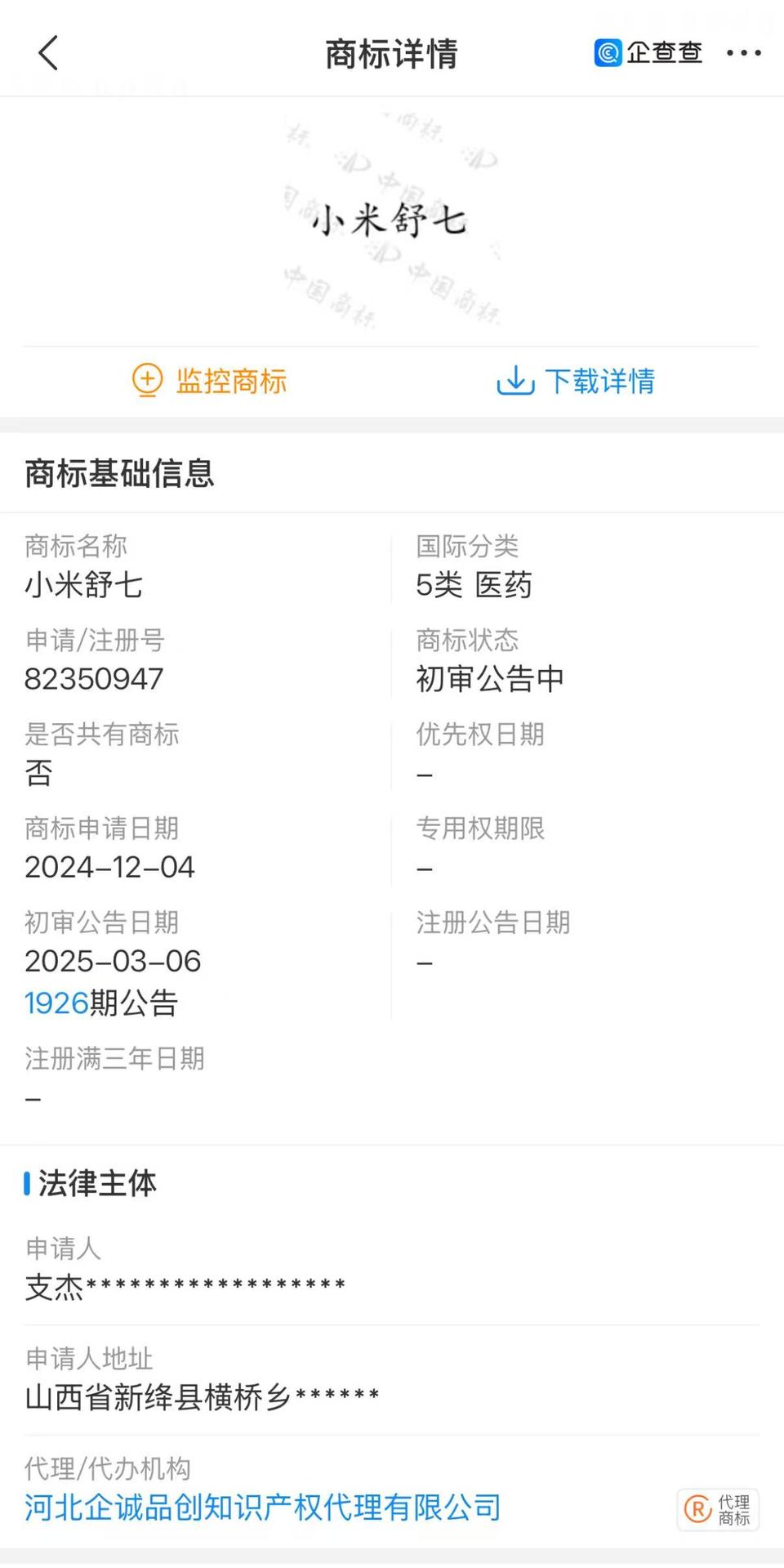This screenshot has height=1568, width=784.
Task: View the 小米舒七 trademark image
Action: (x=390, y=221)
